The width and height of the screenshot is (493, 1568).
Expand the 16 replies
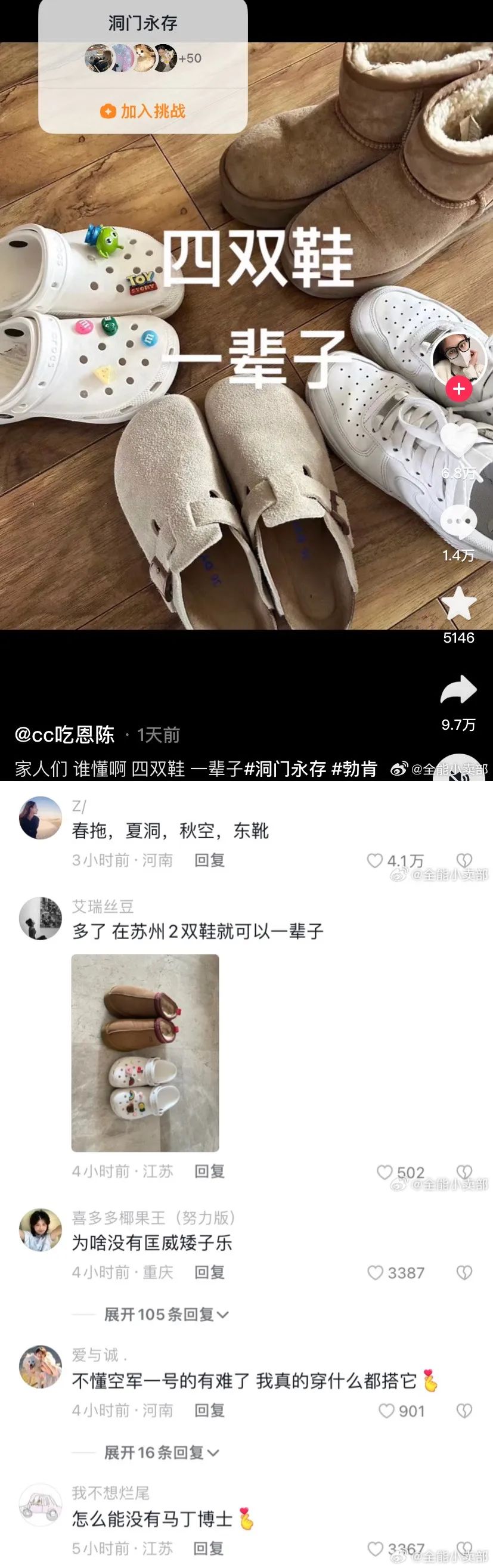click(161, 1453)
